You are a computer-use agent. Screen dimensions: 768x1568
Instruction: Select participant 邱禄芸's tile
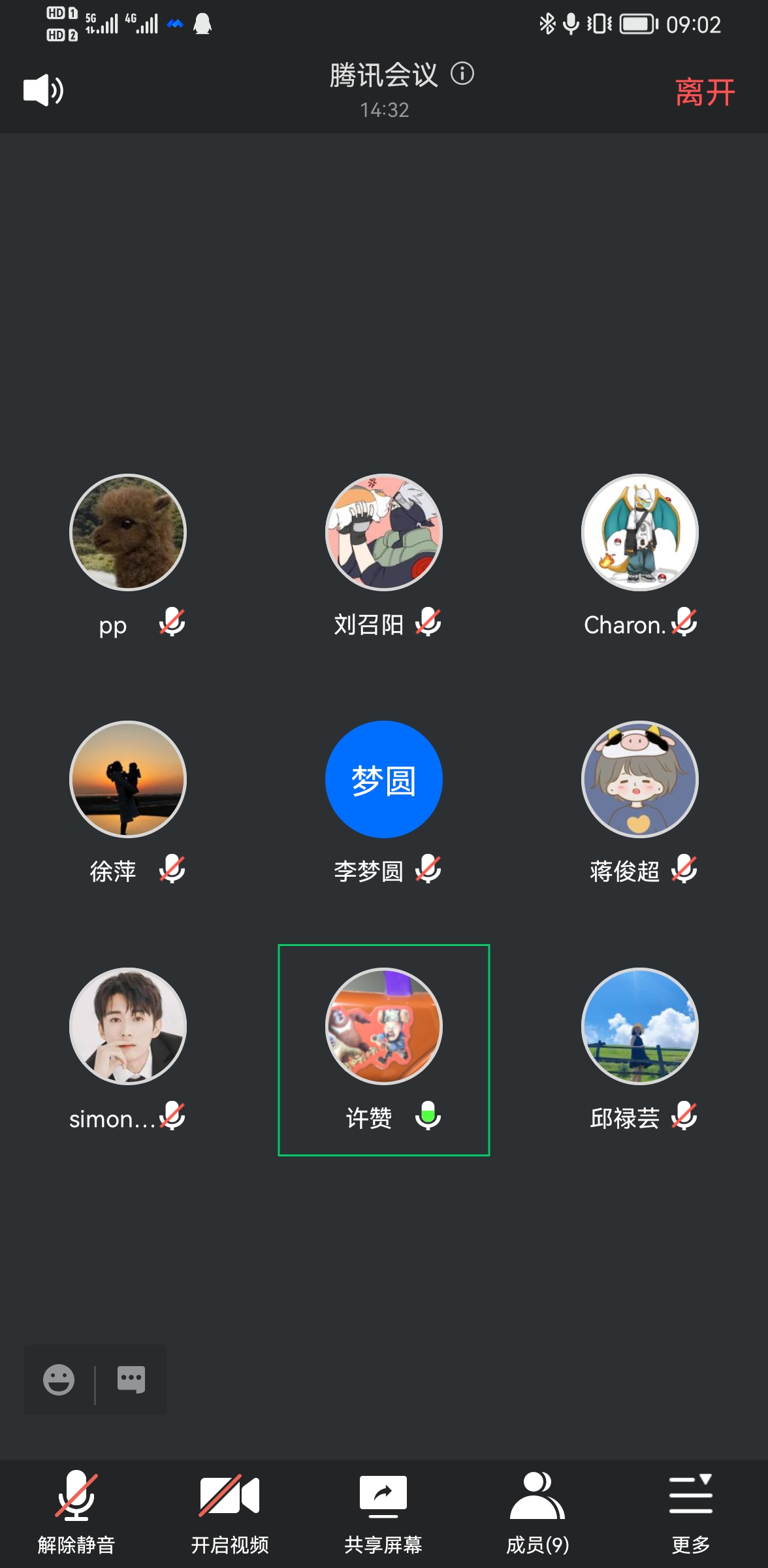[x=640, y=1026]
